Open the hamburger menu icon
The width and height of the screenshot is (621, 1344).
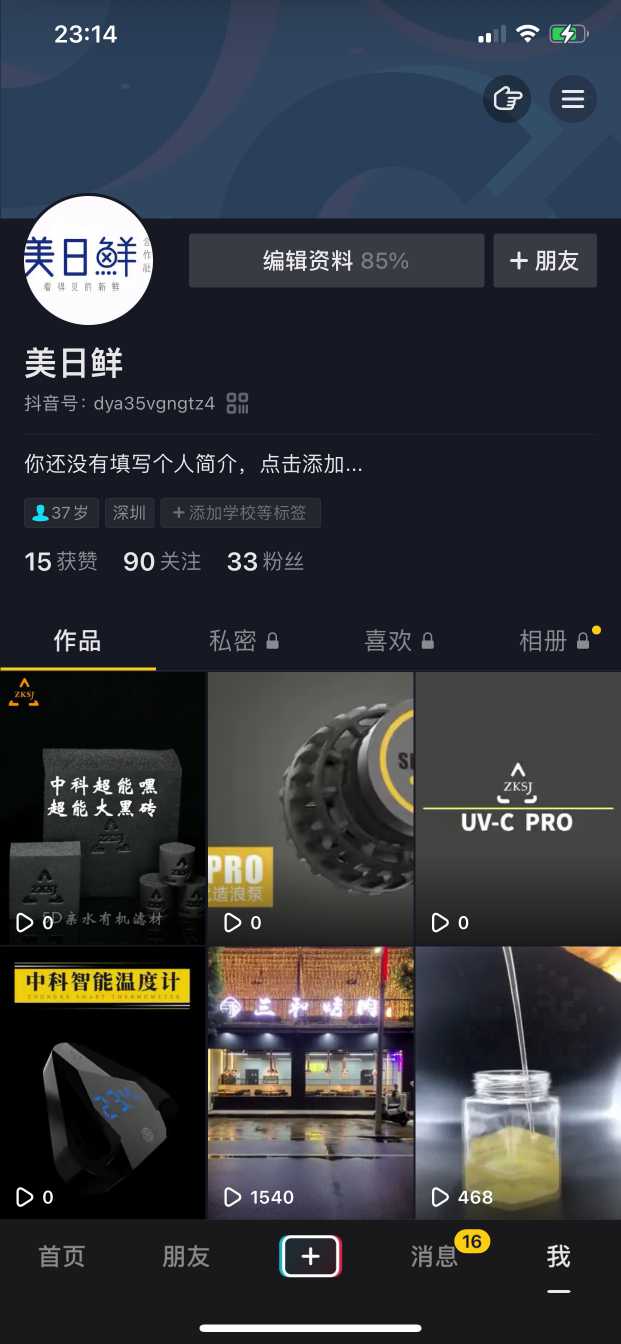coord(572,99)
